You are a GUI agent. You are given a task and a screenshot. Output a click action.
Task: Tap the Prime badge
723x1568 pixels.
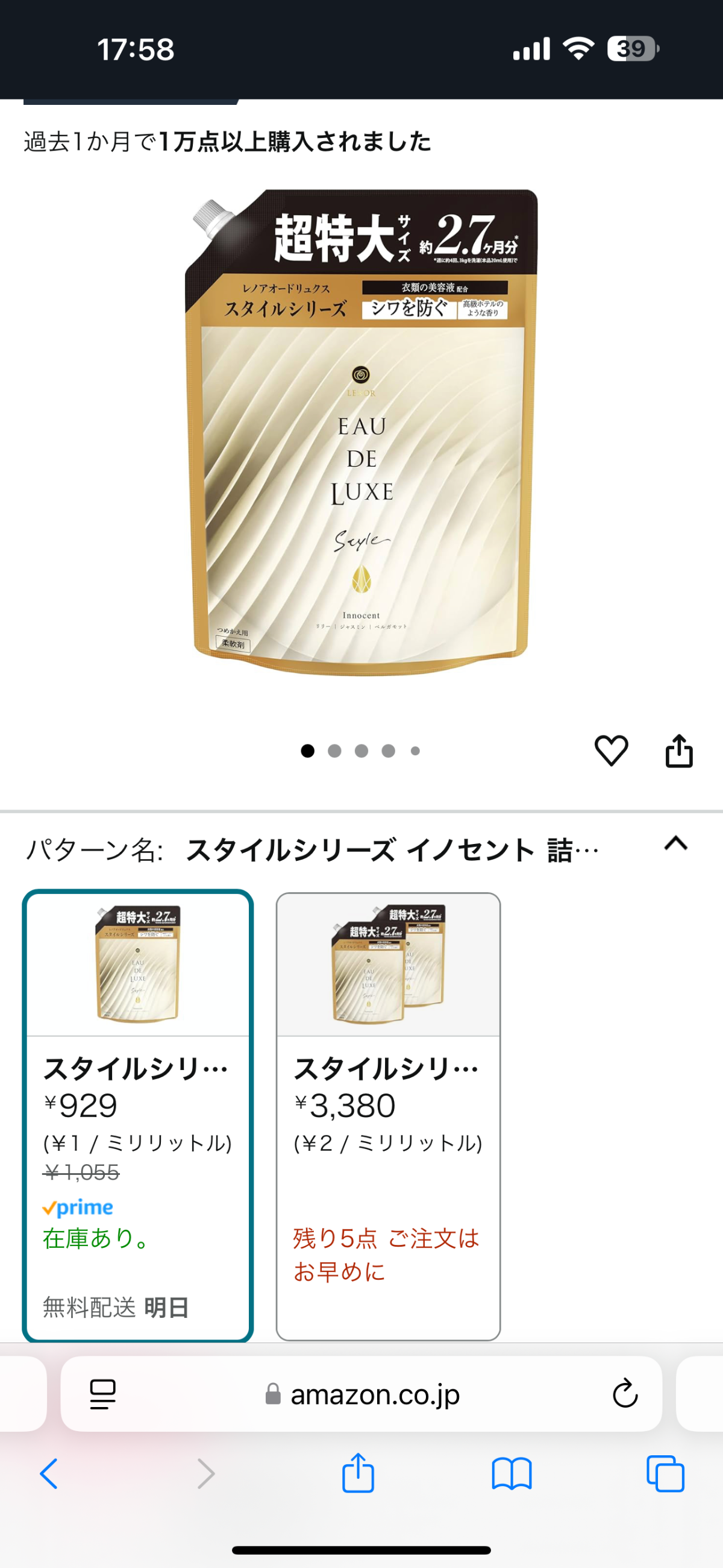click(78, 1207)
